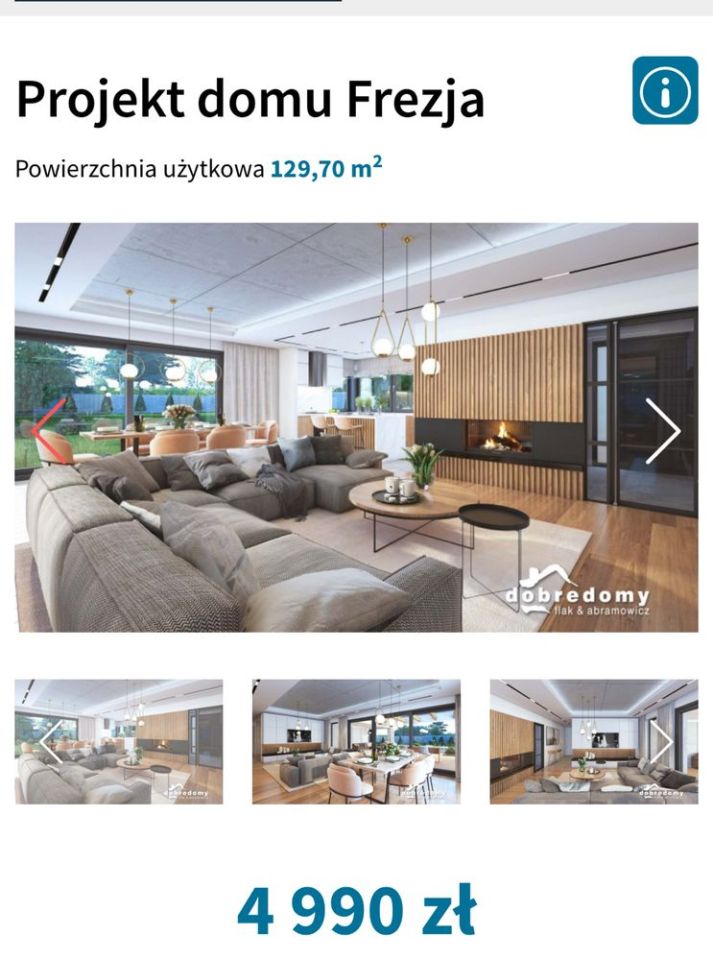This screenshot has width=713, height=960.
Task: Select the middle thumbnail with dining table
Action: tap(356, 741)
